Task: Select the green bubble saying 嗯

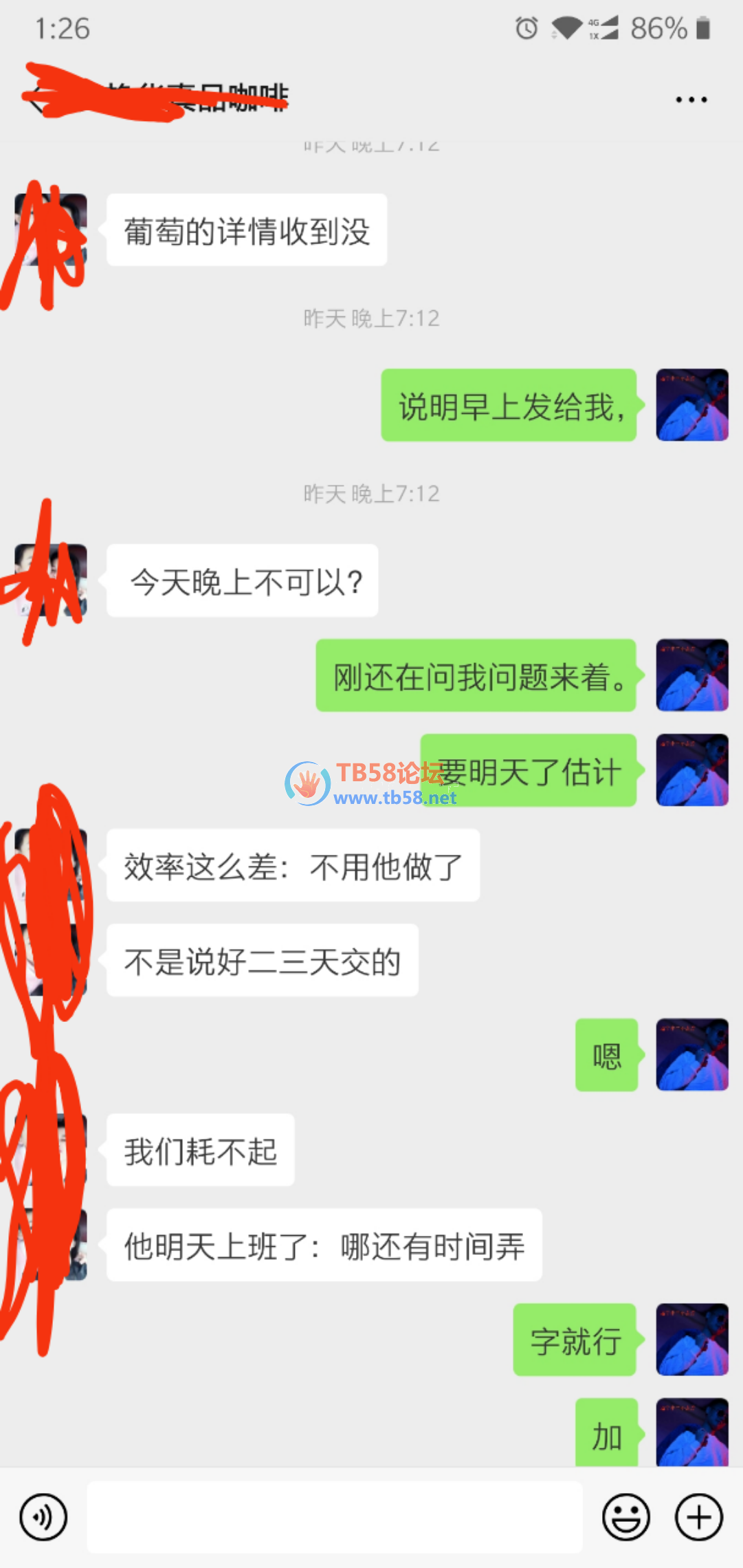Action: click(x=606, y=1056)
